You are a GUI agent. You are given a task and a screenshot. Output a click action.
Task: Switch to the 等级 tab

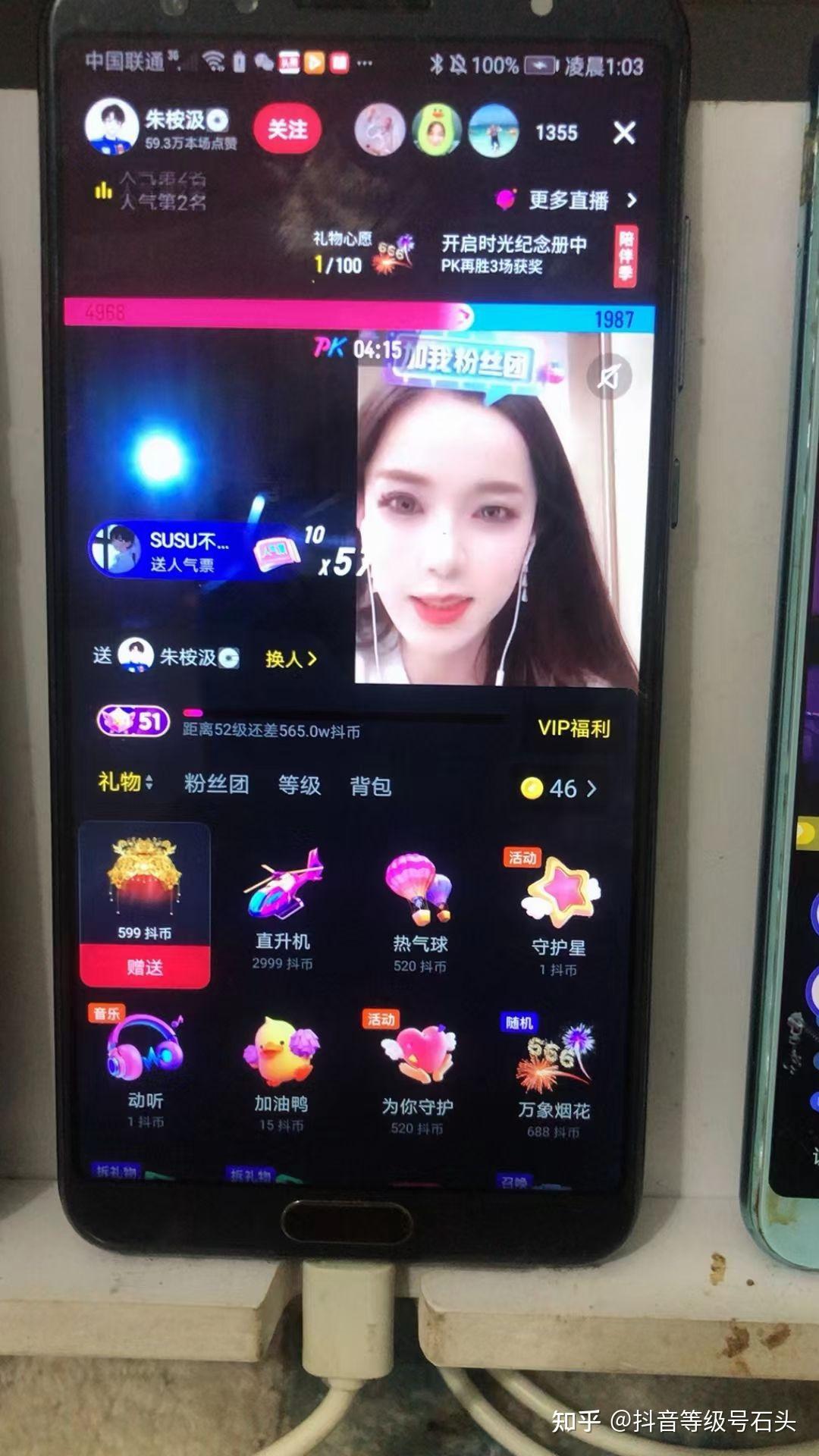click(x=300, y=785)
